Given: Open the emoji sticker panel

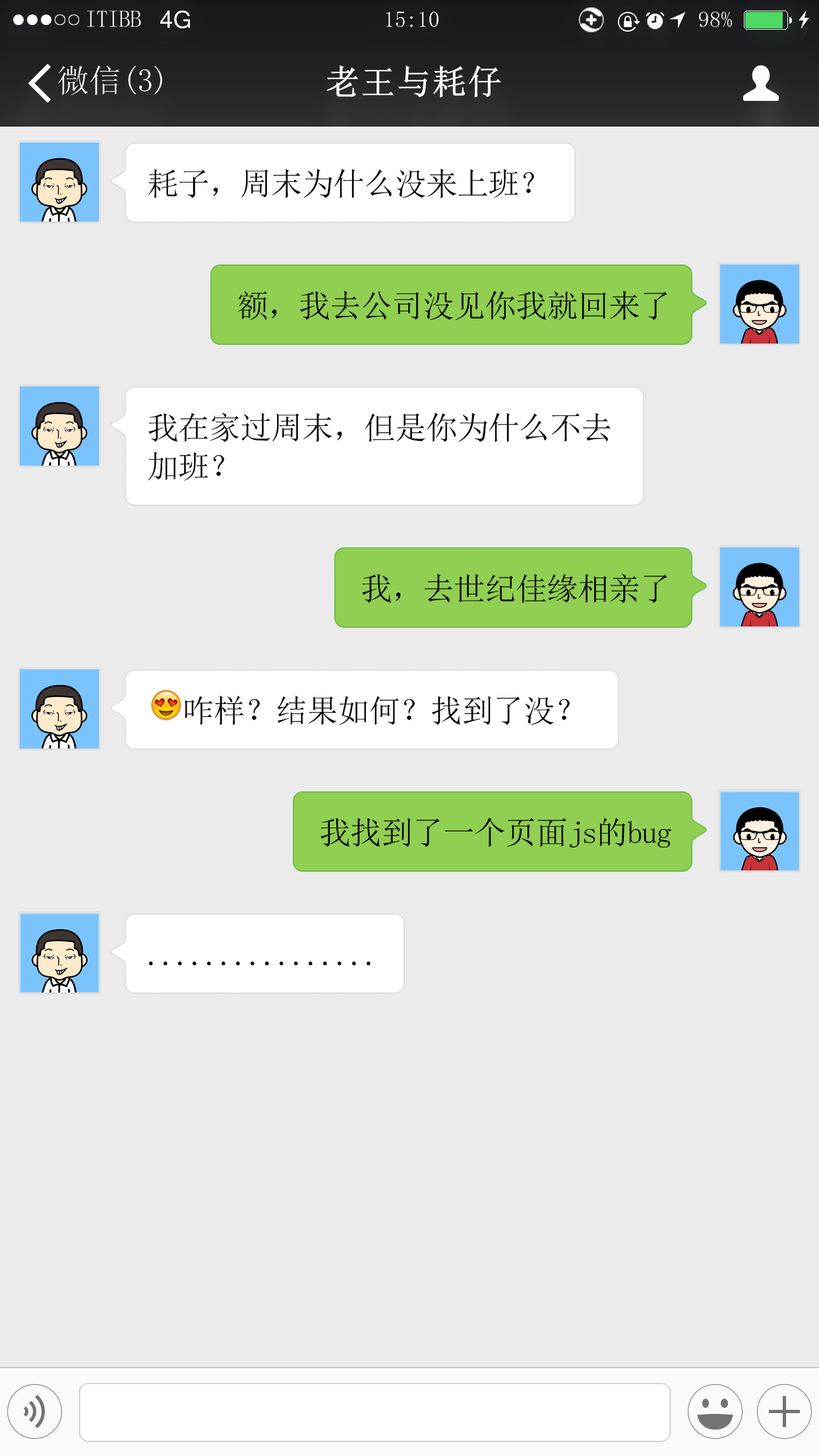Looking at the screenshot, I should coord(715,1411).
